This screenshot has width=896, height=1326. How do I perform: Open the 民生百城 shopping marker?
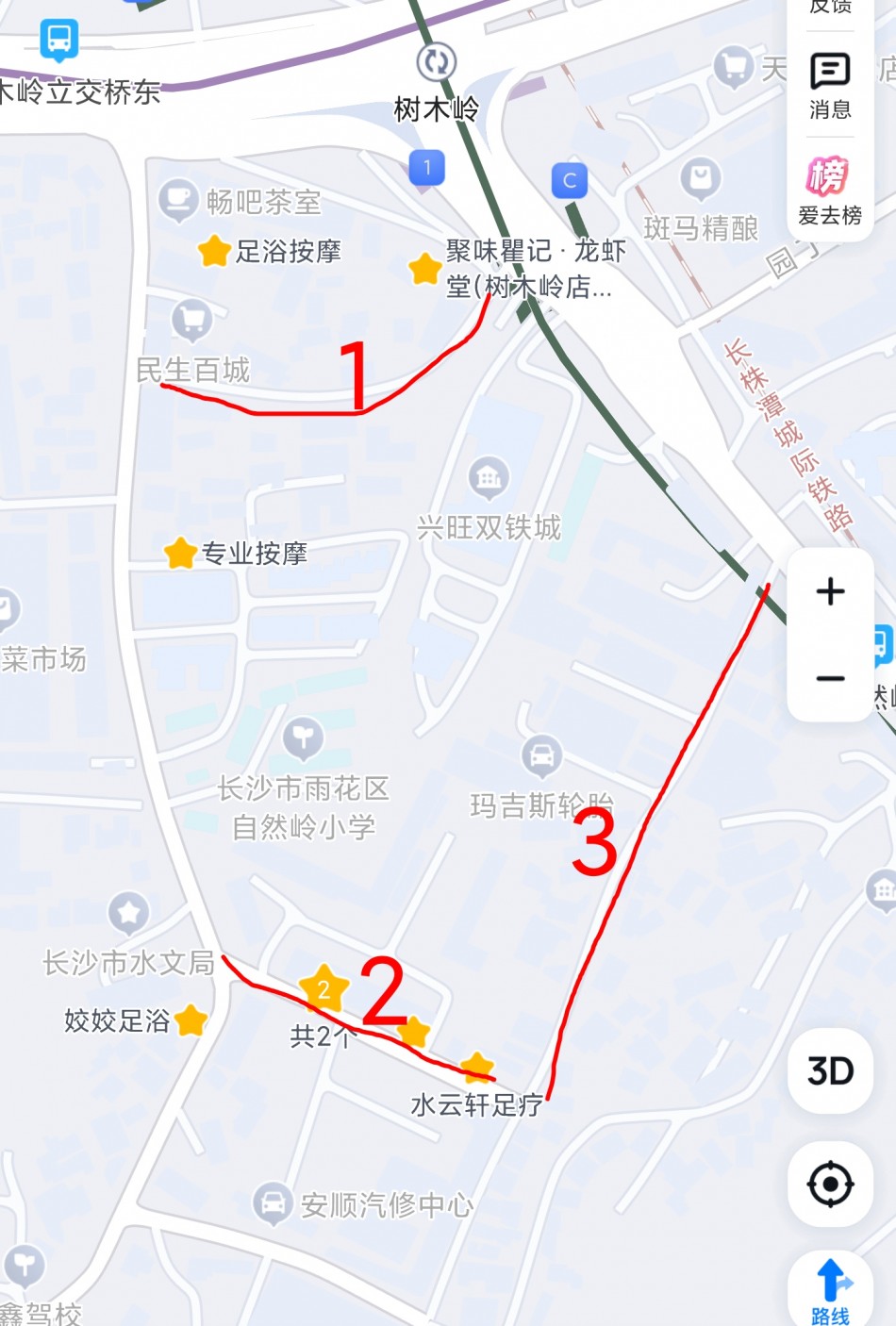coord(192,321)
